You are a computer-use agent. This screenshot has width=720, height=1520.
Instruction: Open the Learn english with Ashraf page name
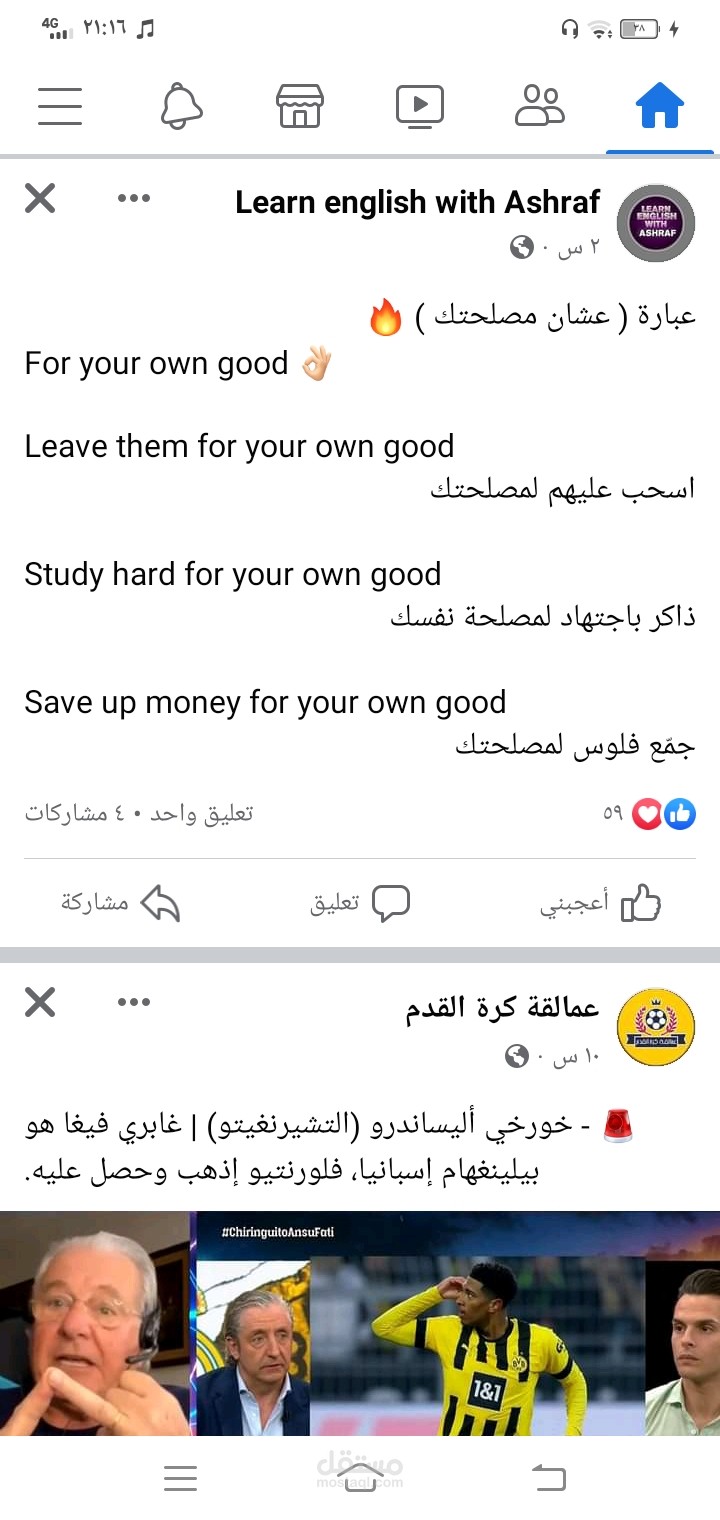tap(417, 202)
